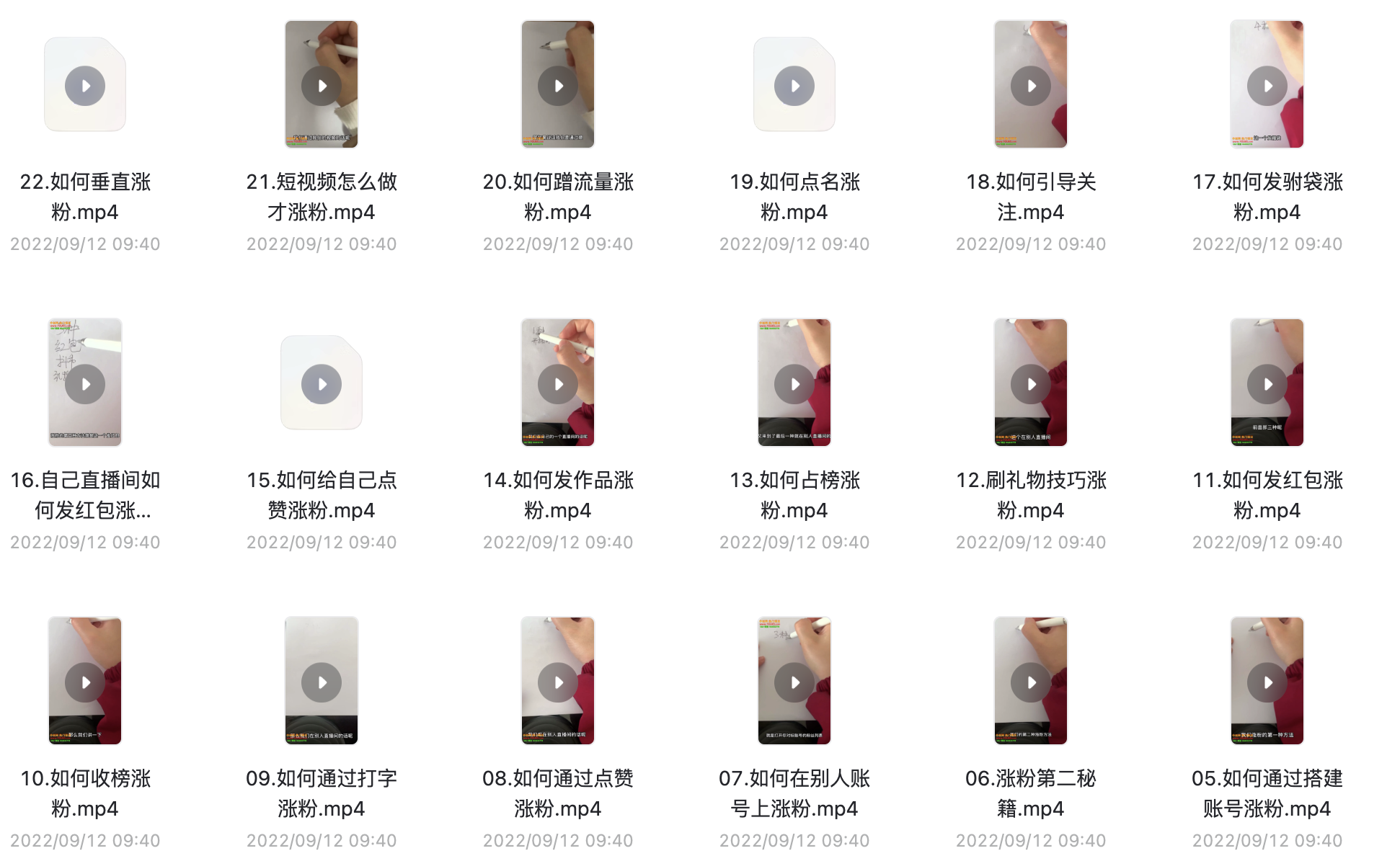This screenshot has height=856, width=1400.
Task: Play 14.如何发作品涨粉.mp4
Action: (x=558, y=384)
